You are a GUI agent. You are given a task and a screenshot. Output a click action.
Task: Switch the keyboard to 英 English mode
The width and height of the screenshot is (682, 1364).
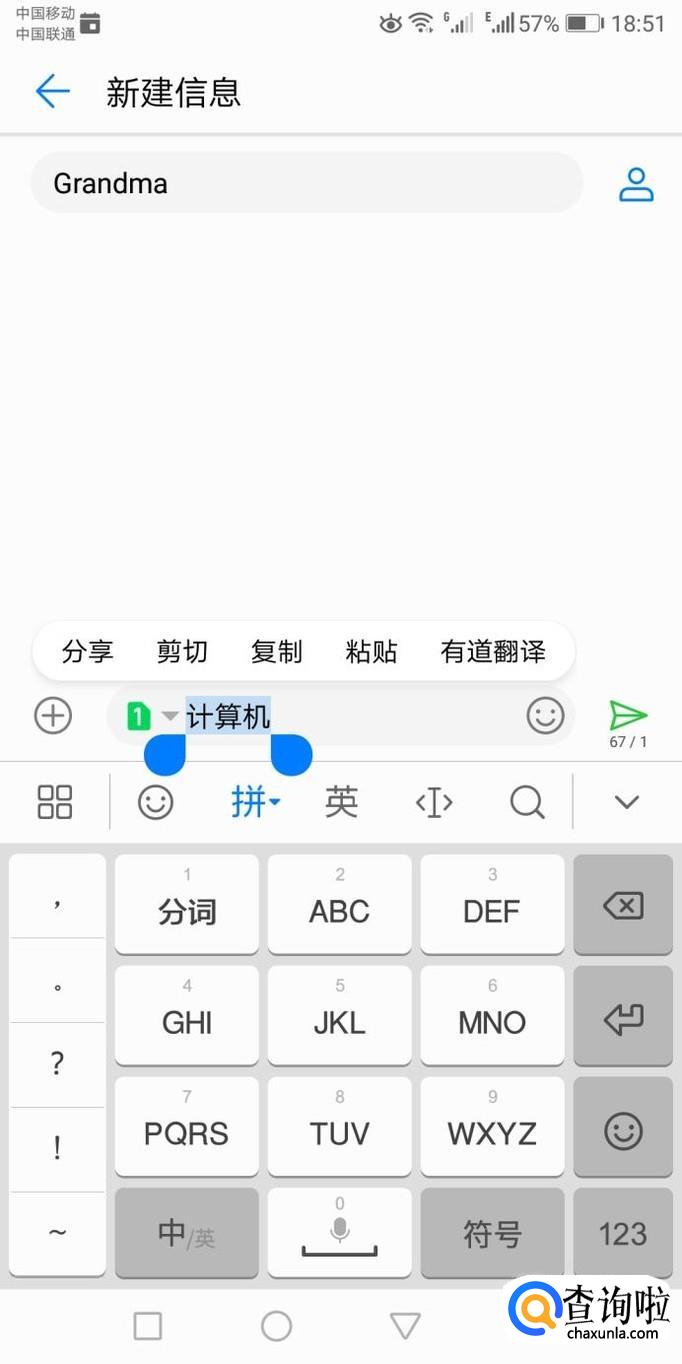[341, 801]
